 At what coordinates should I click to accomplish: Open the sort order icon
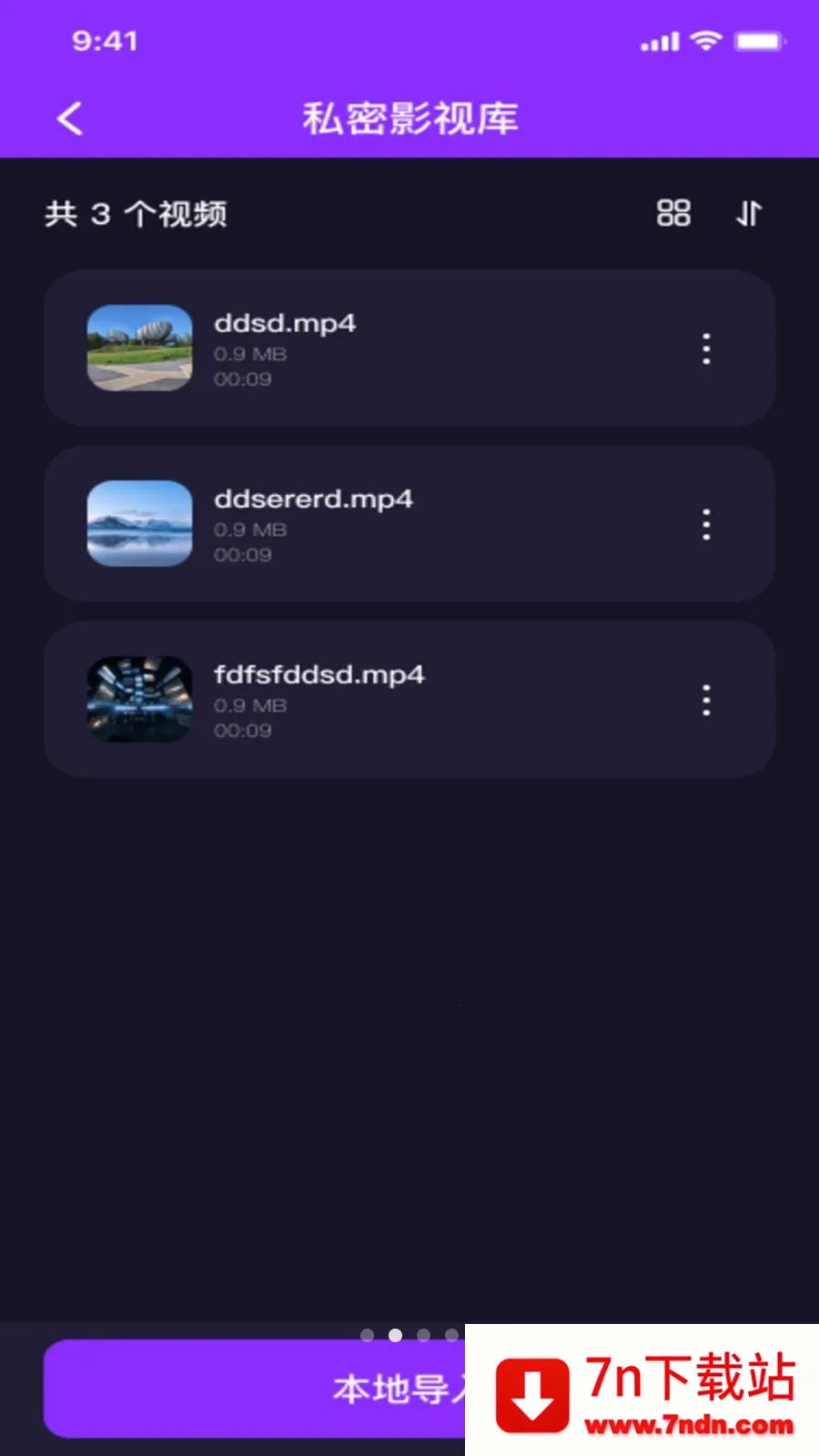click(x=748, y=214)
